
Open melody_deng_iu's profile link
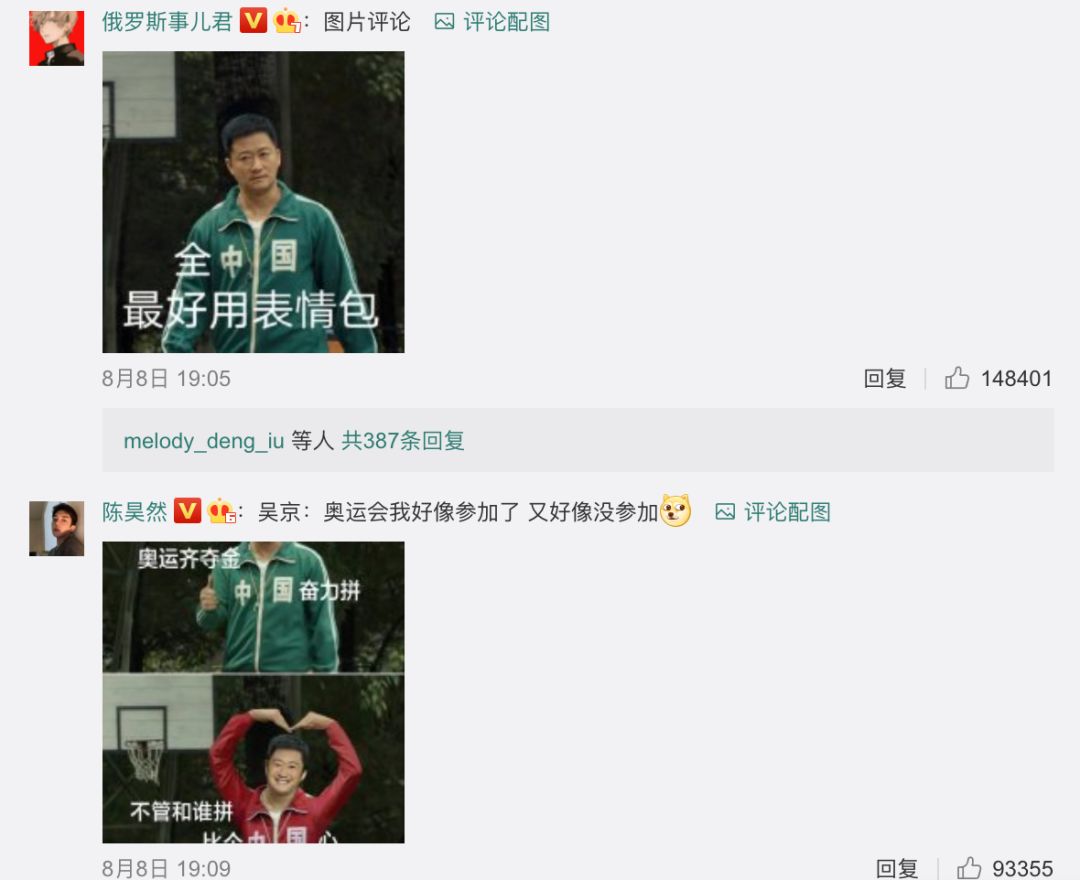(203, 440)
